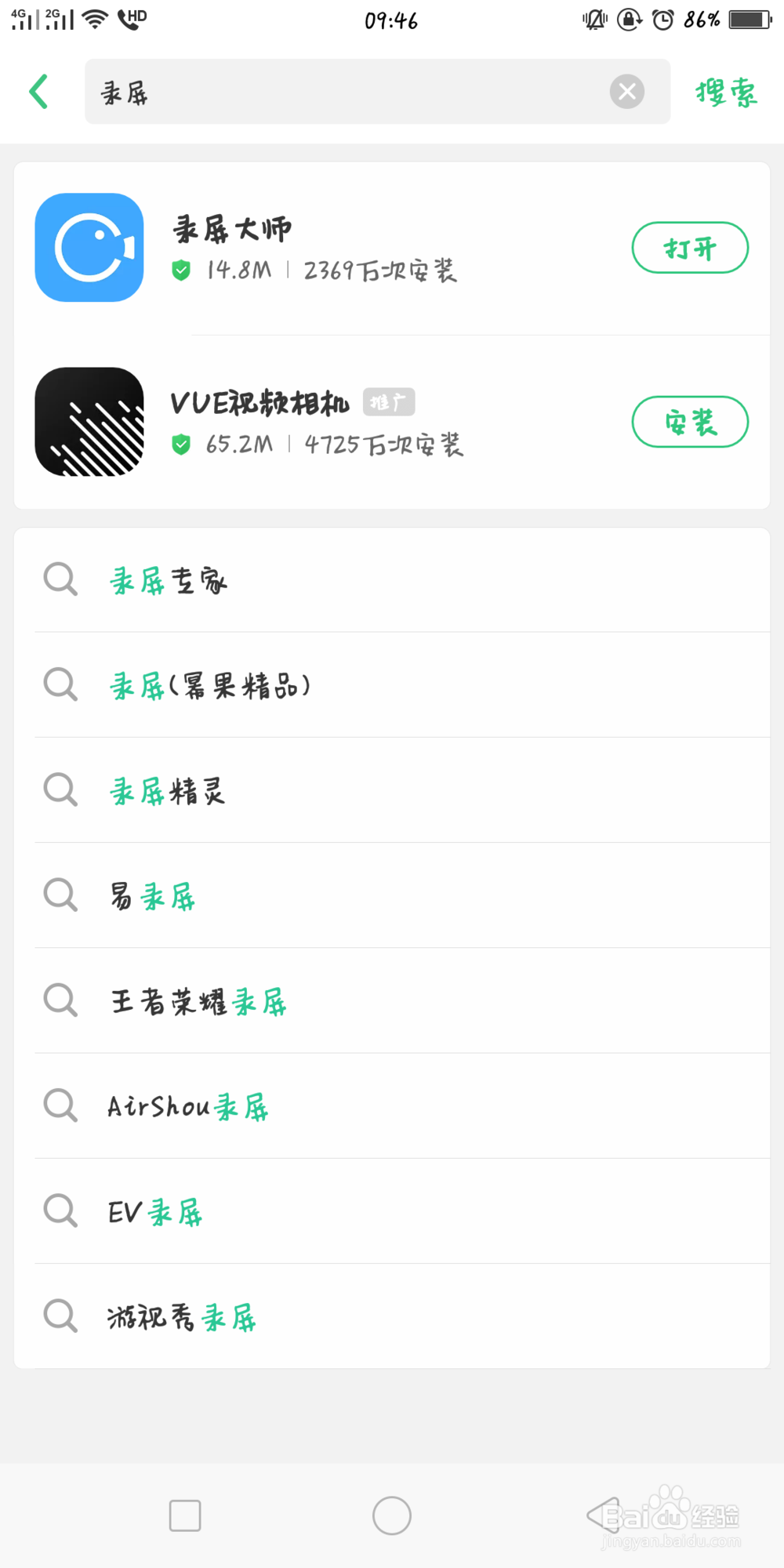Tap the square recents button at bottom

tap(185, 1515)
